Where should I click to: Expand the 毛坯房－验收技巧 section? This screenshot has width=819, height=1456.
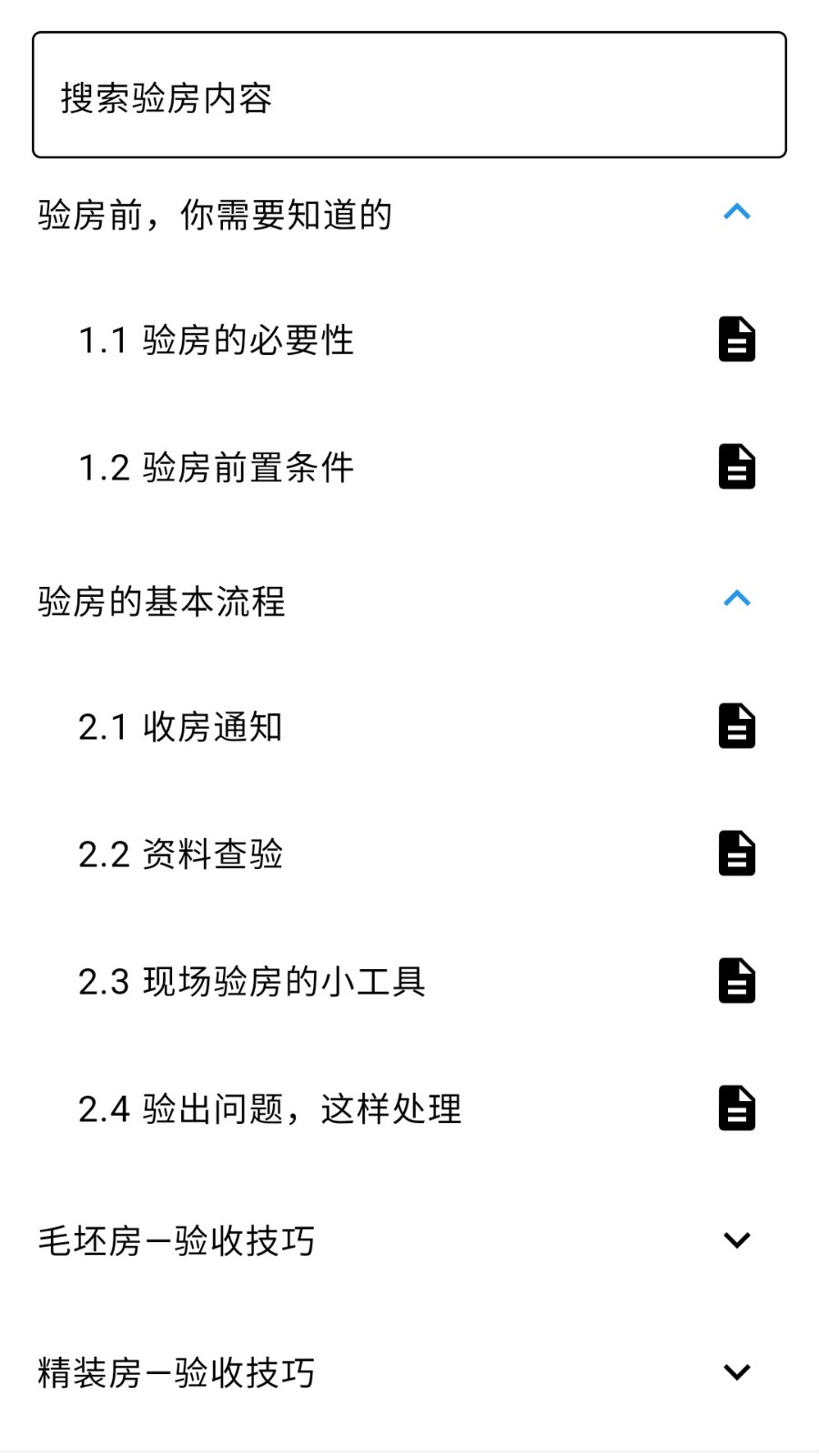735,1239
